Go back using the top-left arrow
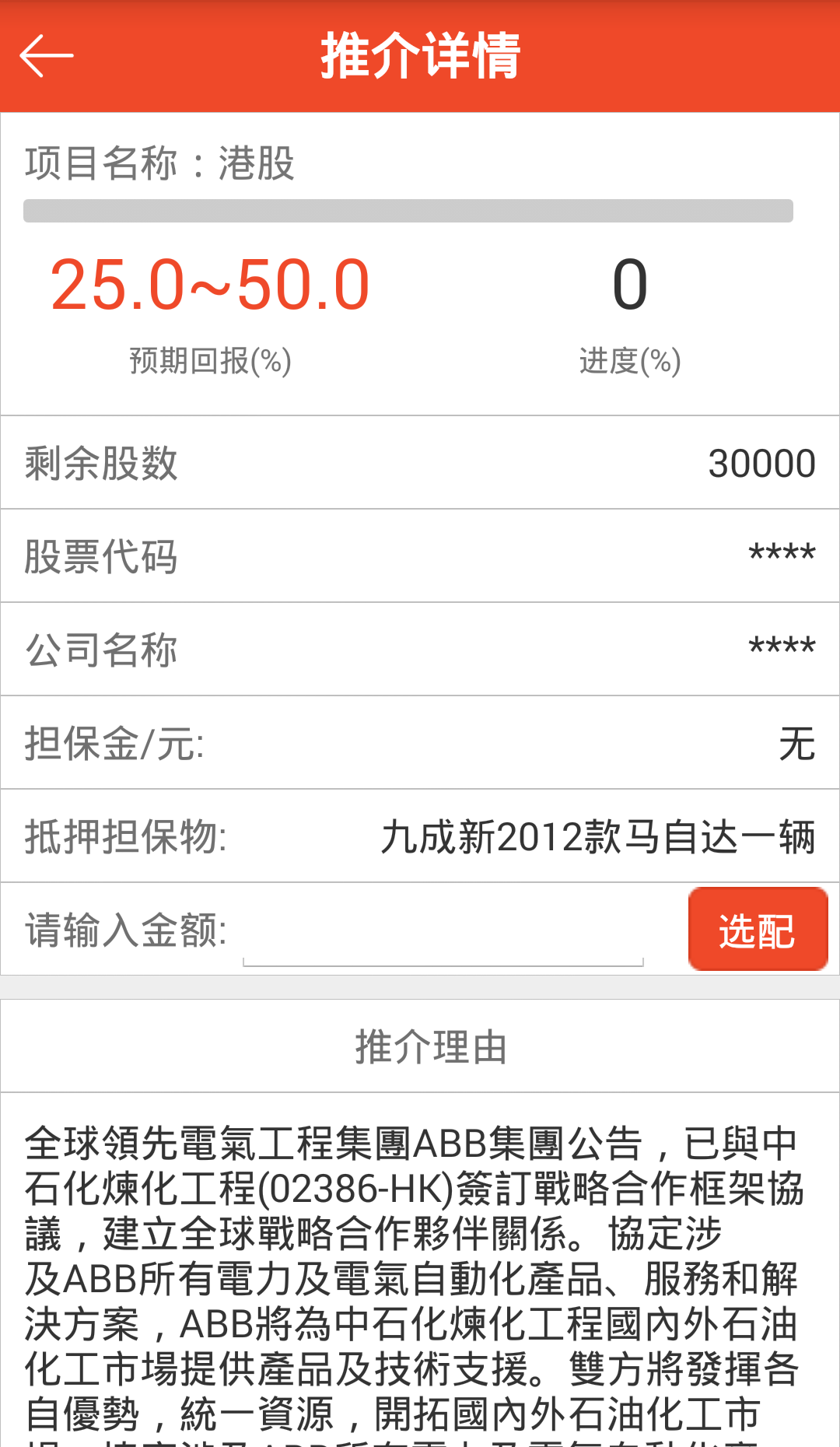The image size is (840, 1447). pos(47,56)
